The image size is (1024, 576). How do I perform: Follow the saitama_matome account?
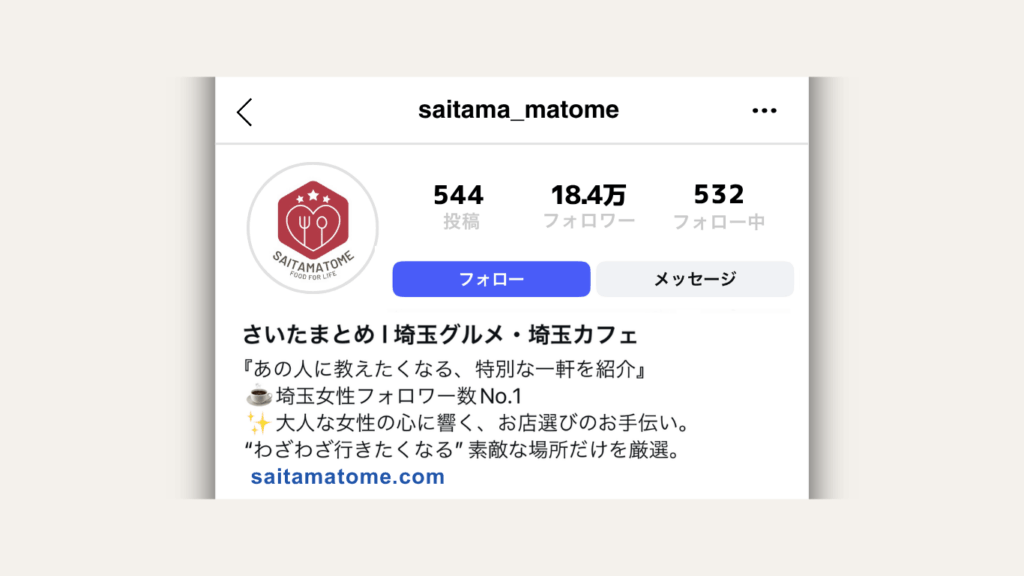click(491, 279)
